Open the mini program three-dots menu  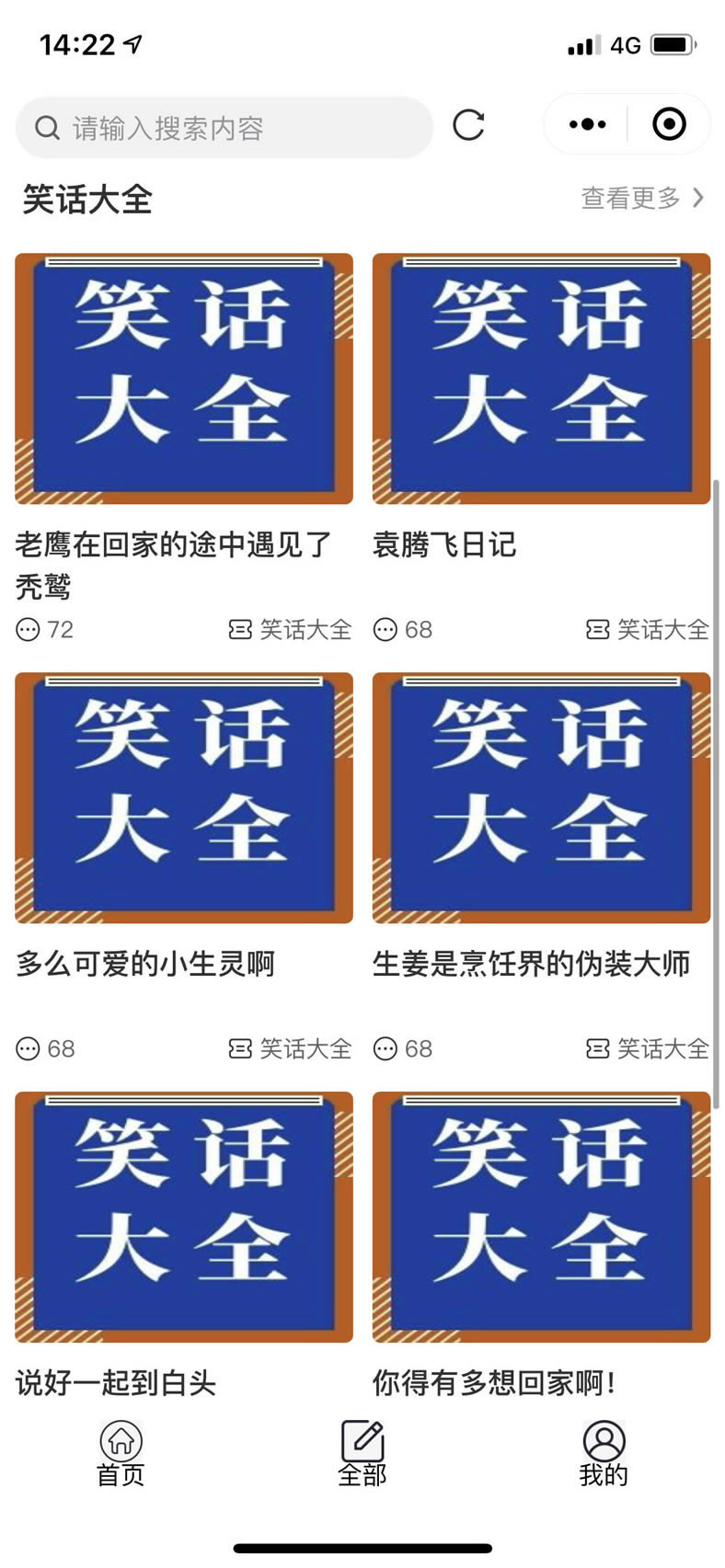click(587, 124)
